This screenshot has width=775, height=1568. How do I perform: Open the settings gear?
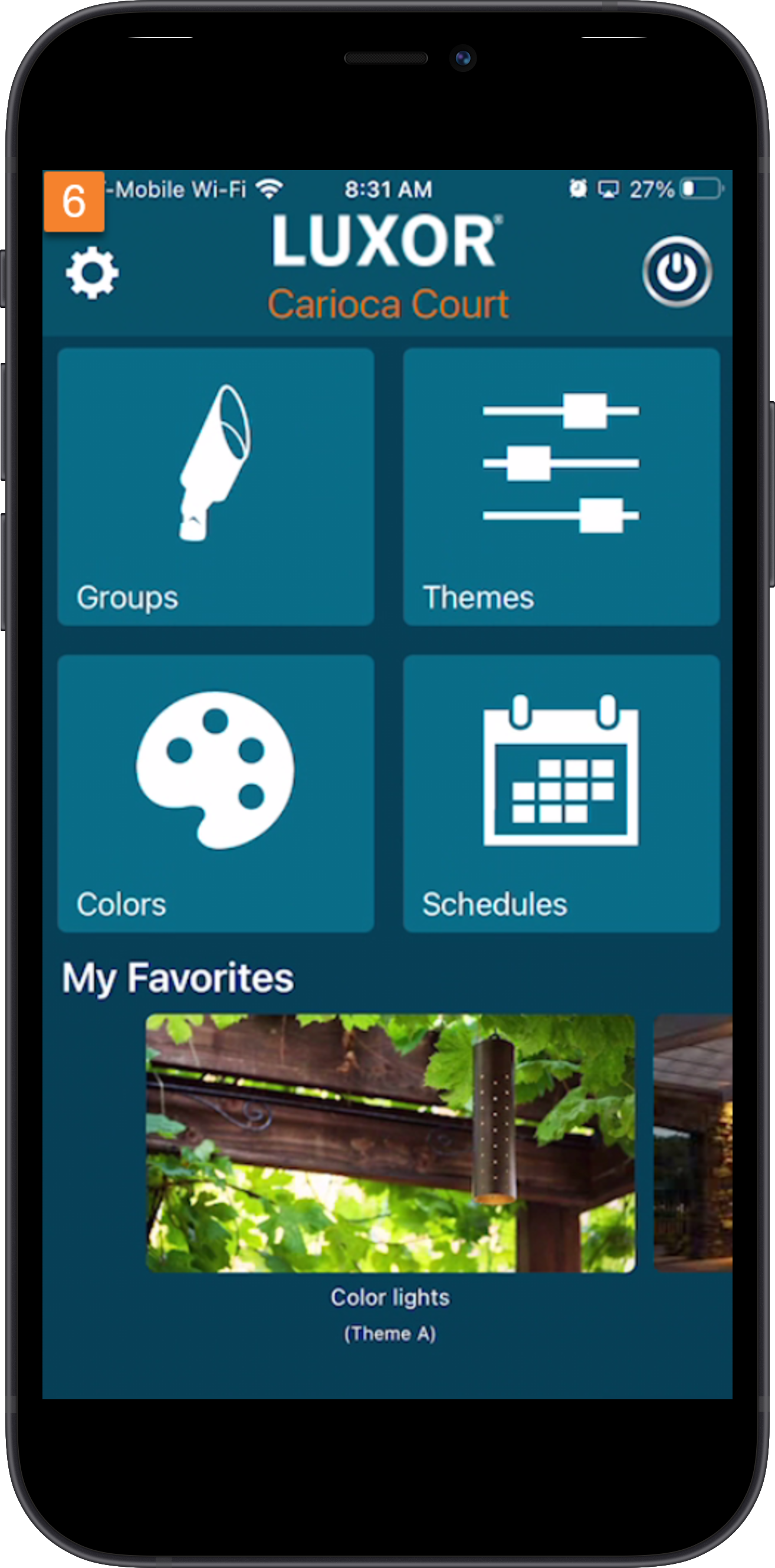coord(92,273)
